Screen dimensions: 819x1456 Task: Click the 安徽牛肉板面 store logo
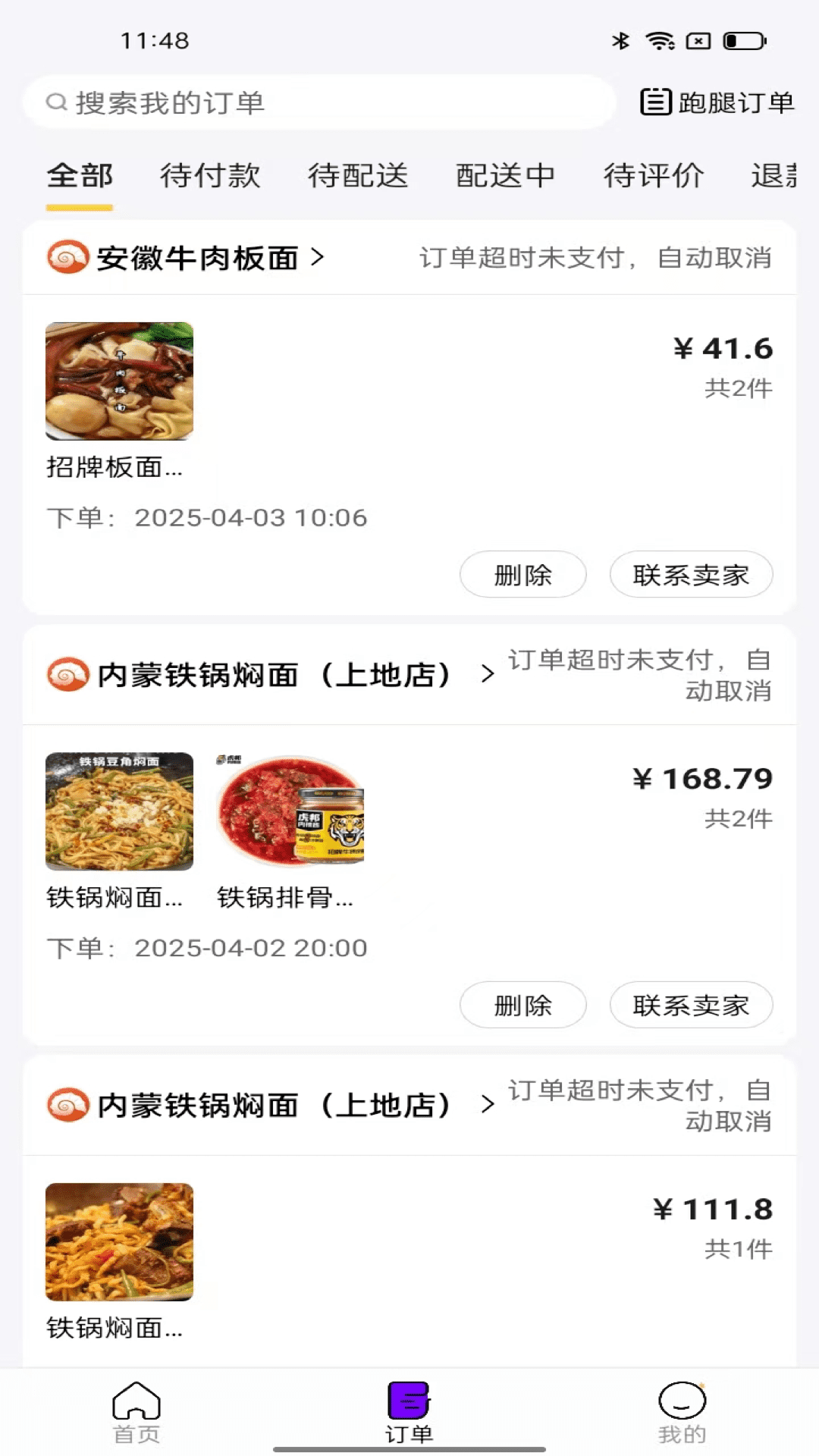coord(66,258)
